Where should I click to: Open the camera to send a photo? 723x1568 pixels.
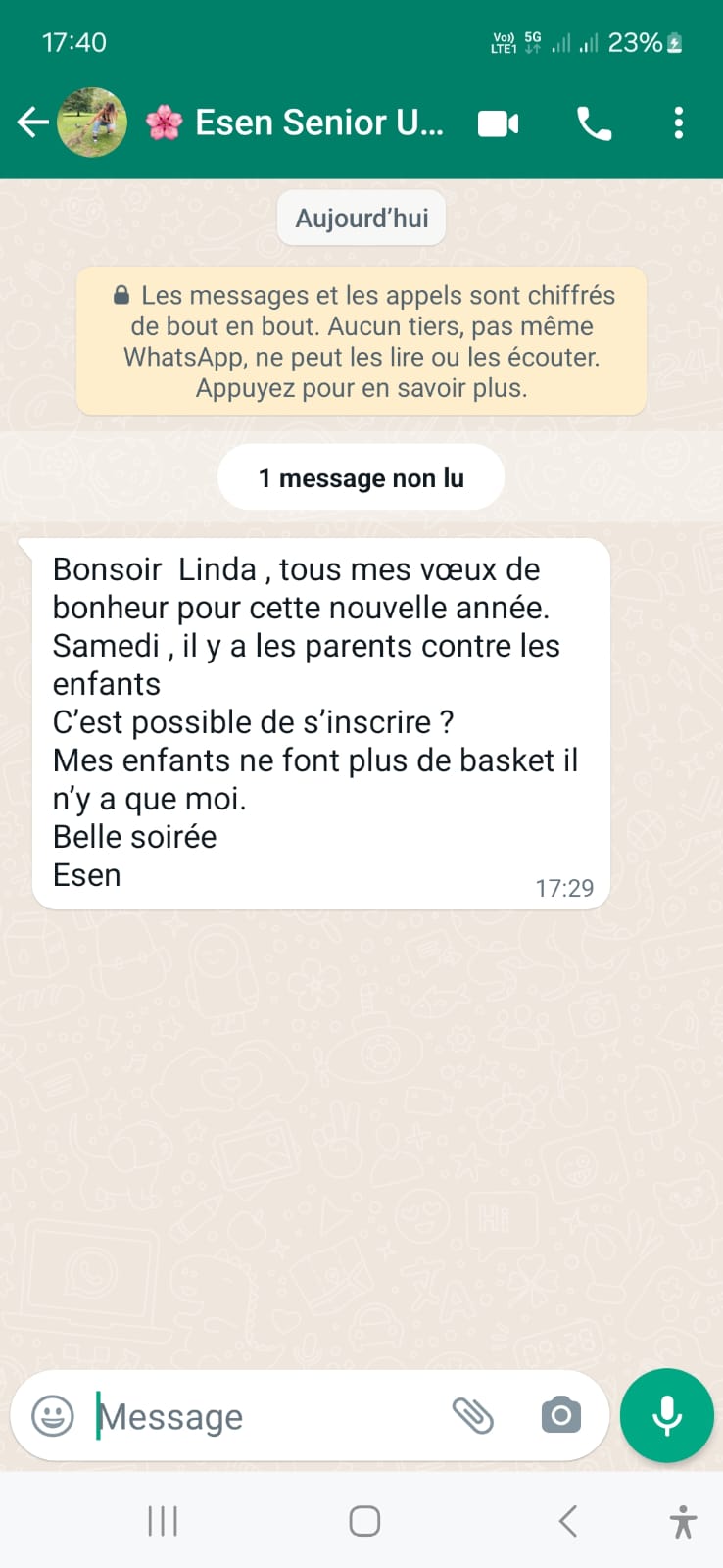click(x=560, y=1416)
